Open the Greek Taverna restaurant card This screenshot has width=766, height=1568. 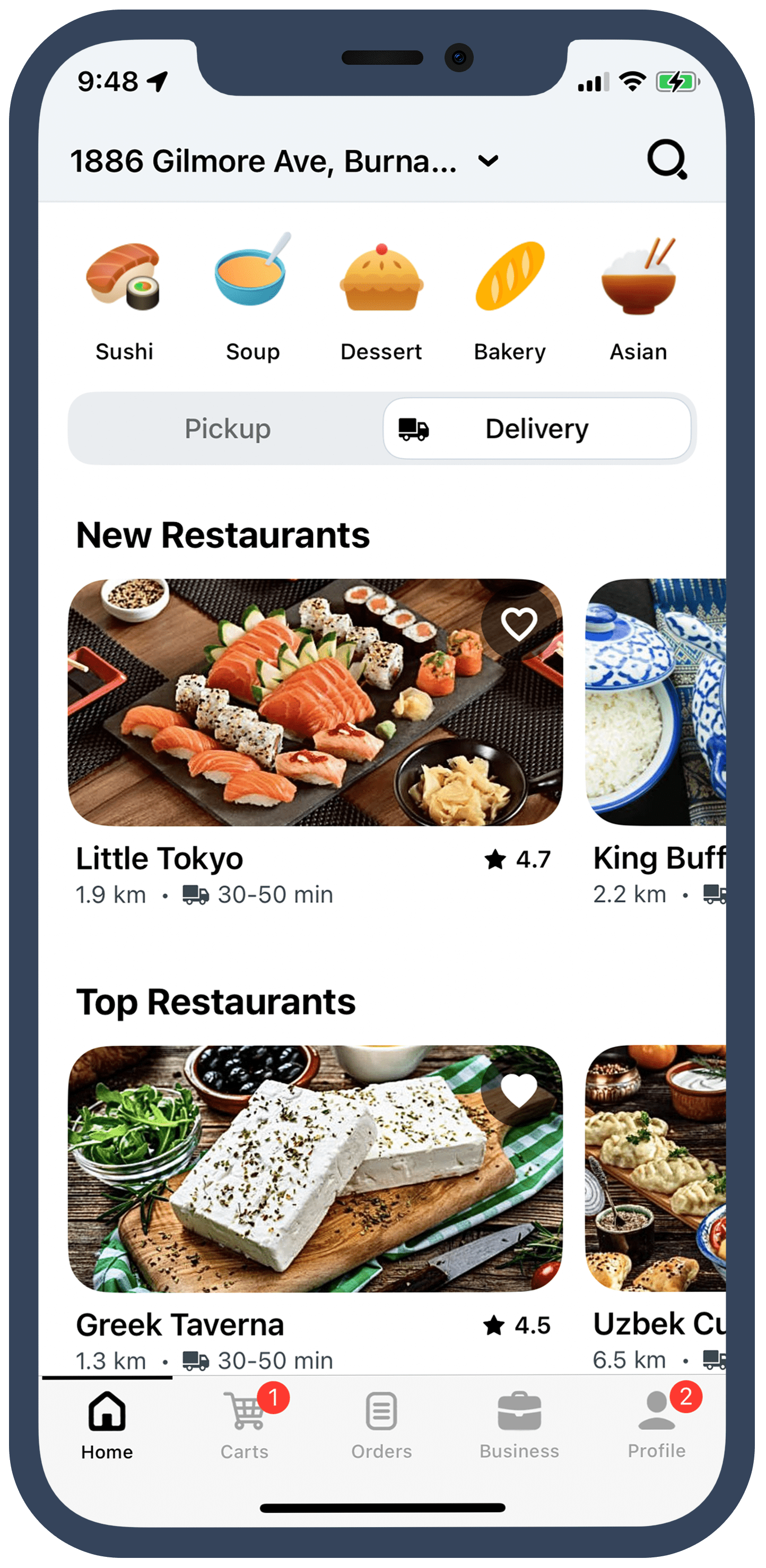click(x=315, y=1168)
